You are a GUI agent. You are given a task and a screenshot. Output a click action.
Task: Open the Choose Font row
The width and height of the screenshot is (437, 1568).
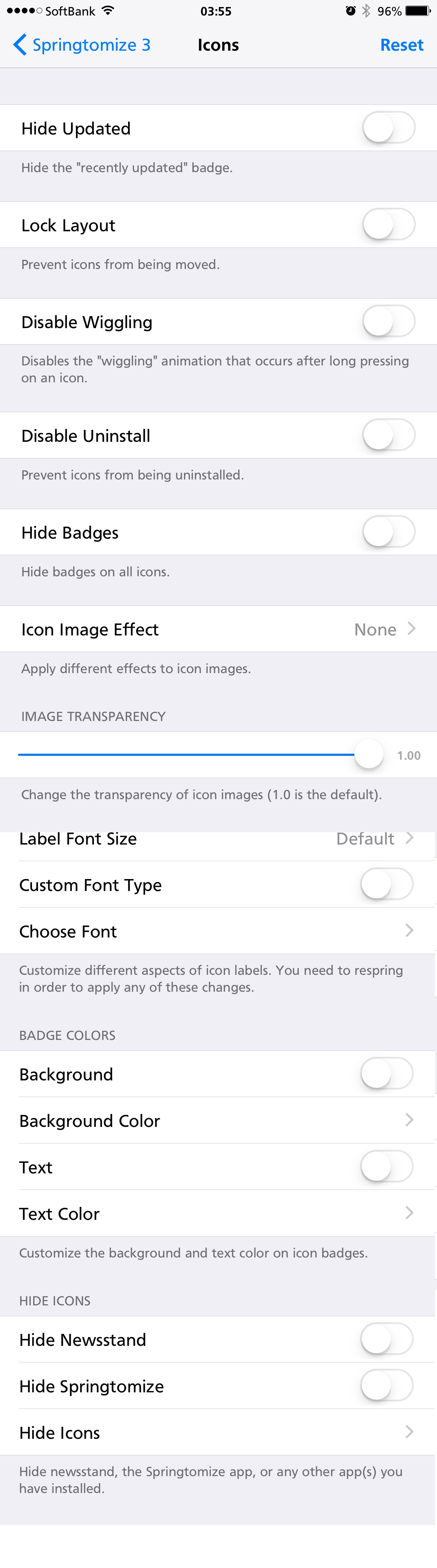pos(218,931)
